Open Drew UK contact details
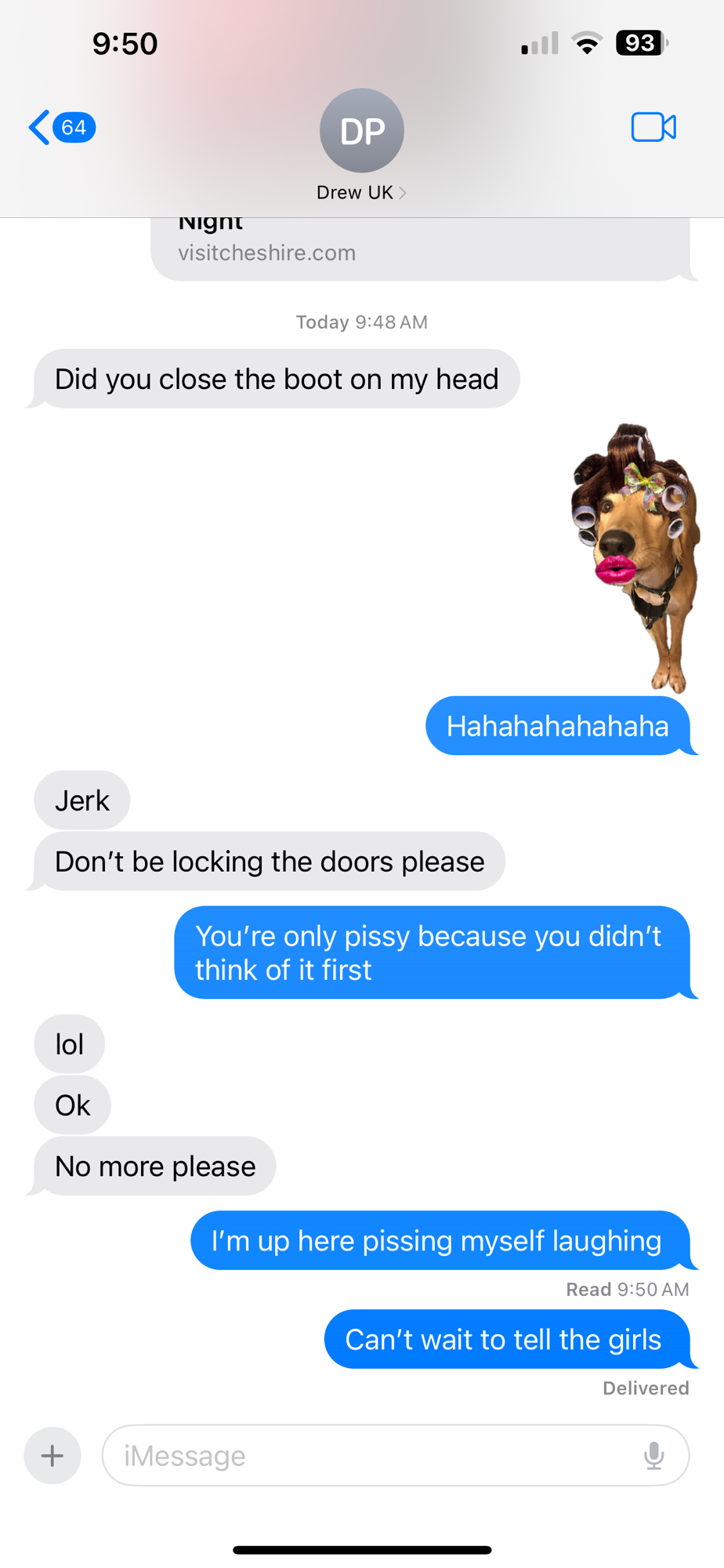Screen dimensions: 724x1568 point(361,147)
